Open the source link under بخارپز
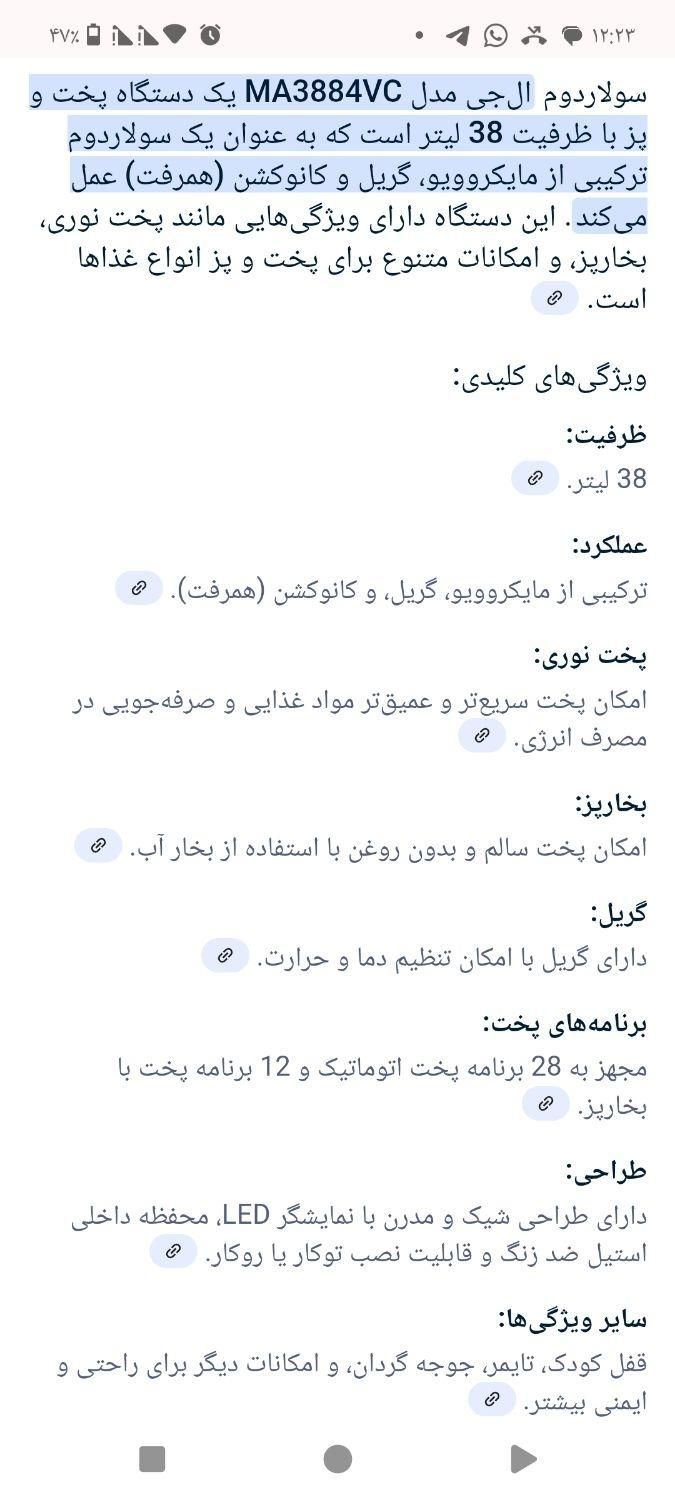The image size is (675, 1500). pos(98,846)
